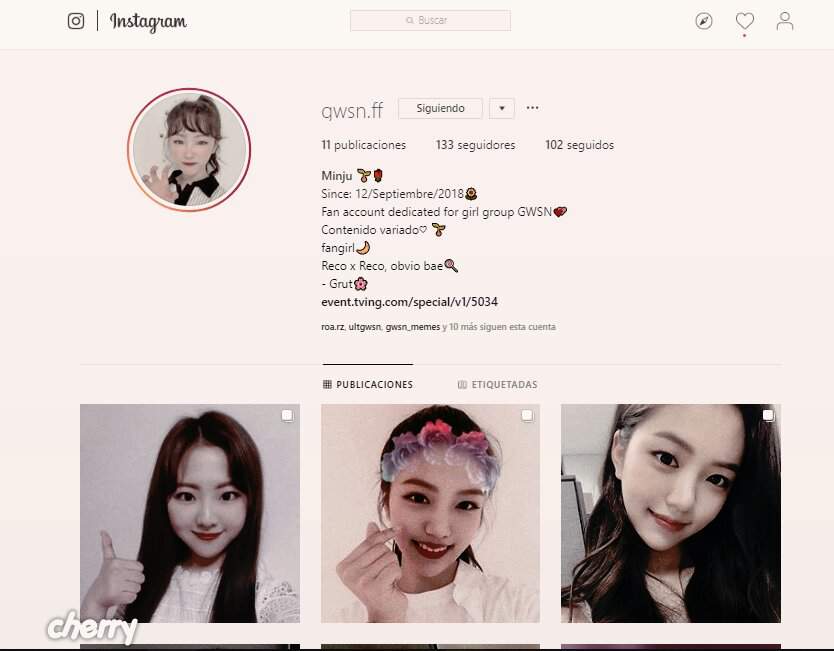Select the Publicaciones tab
This screenshot has height=651, width=834.
[367, 385]
